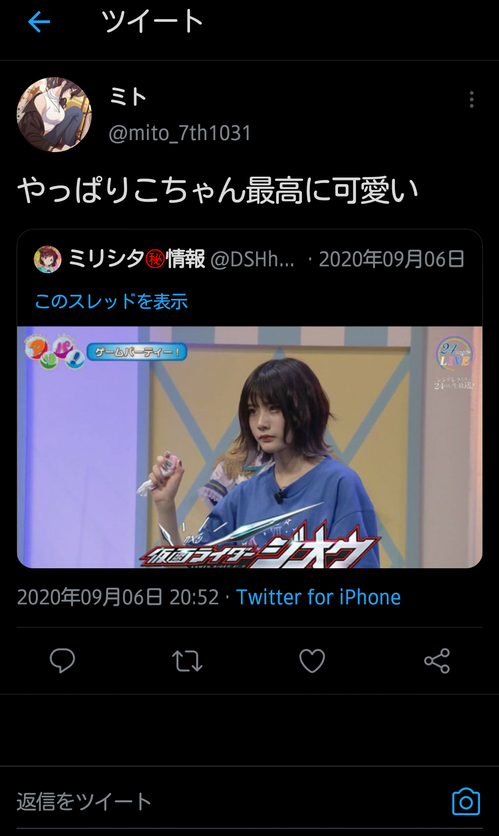499x836 pixels.
Task: Open ミト's profile picture
Action: 54,115
